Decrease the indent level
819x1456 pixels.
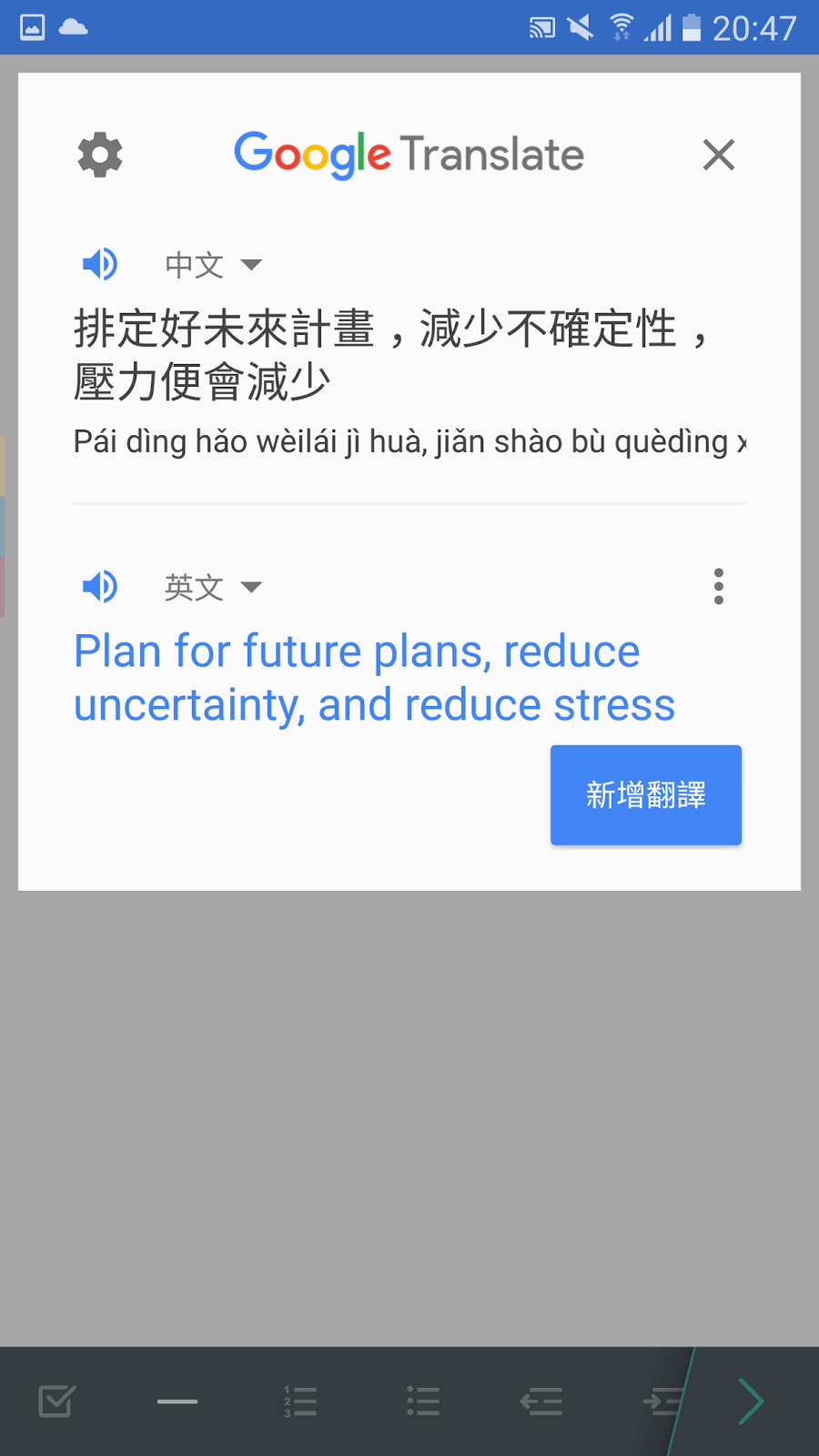point(541,1401)
